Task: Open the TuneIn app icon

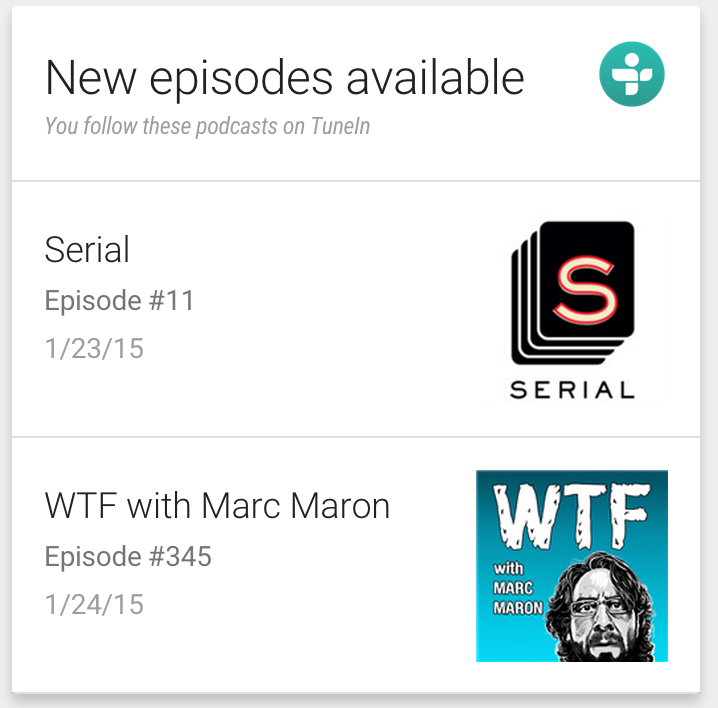Action: [632, 77]
